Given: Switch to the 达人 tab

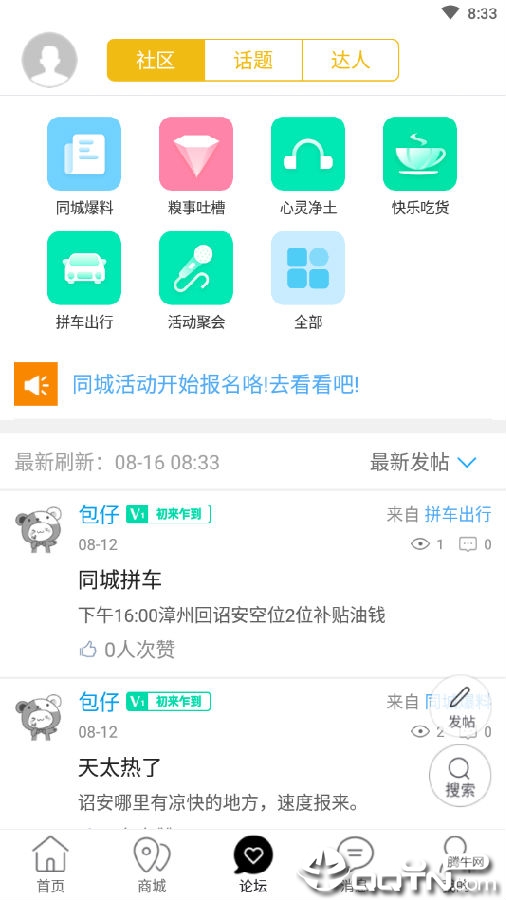Looking at the screenshot, I should (x=351, y=60).
